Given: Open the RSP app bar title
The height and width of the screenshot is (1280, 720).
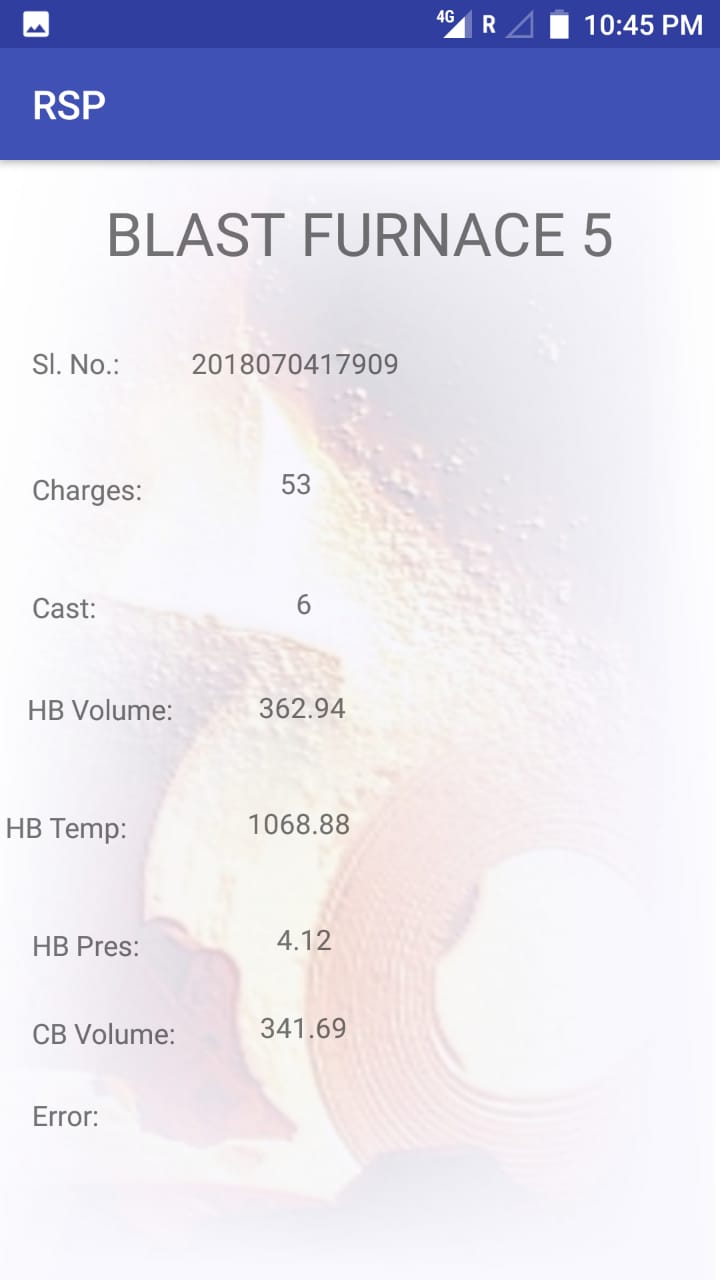Looking at the screenshot, I should 70,104.
